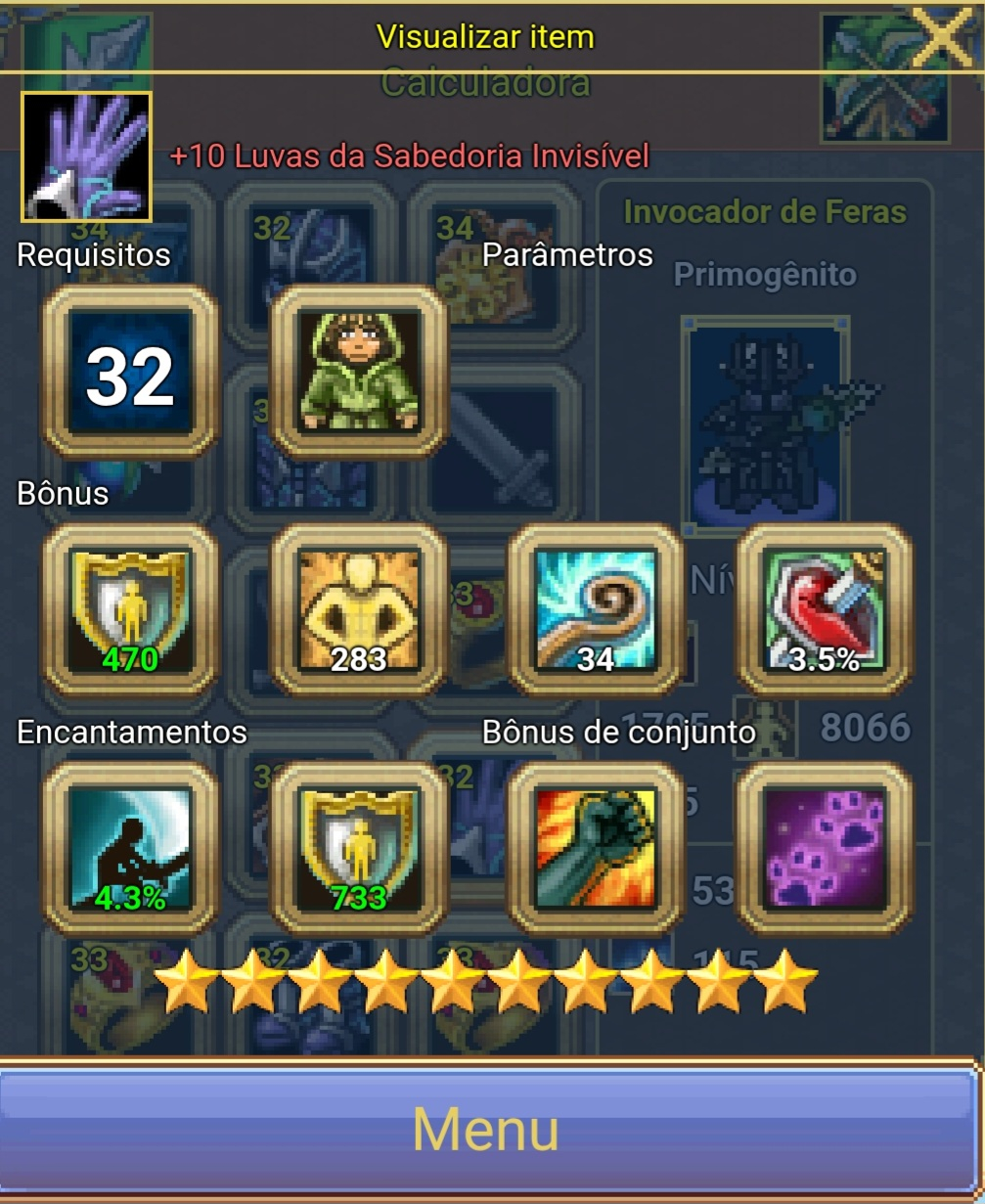The height and width of the screenshot is (1204, 985).
Task: Tap the defense bonus icon showing 470
Action: (129, 611)
